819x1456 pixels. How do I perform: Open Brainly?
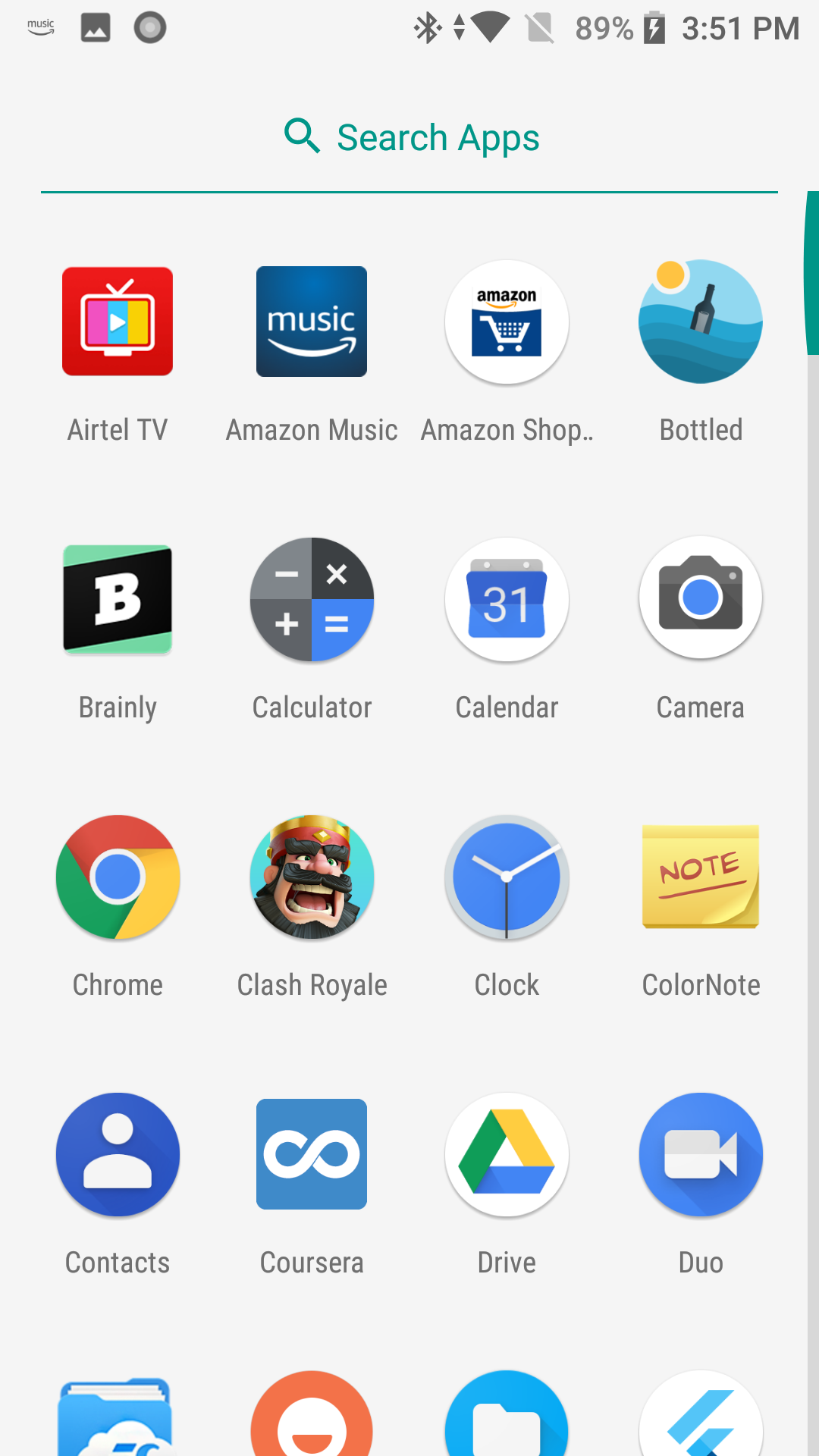click(118, 599)
